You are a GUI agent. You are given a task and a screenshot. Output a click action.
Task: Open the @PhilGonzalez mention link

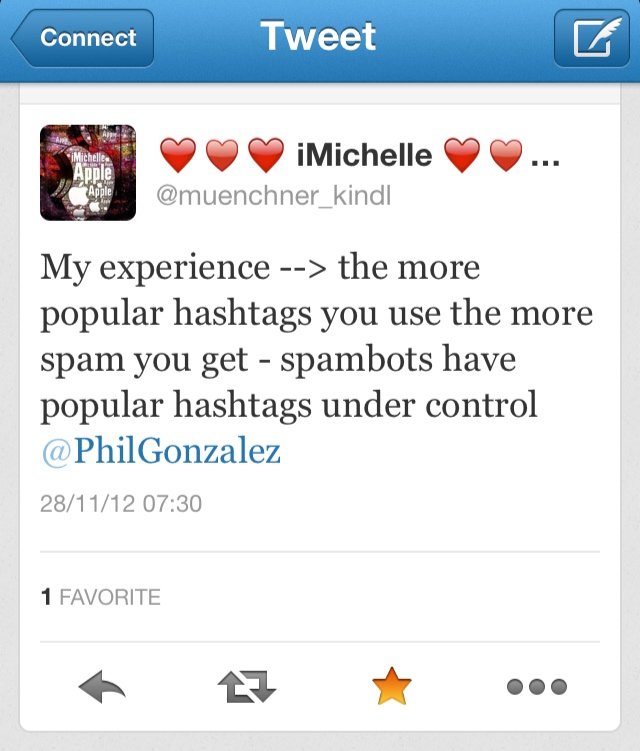click(161, 452)
